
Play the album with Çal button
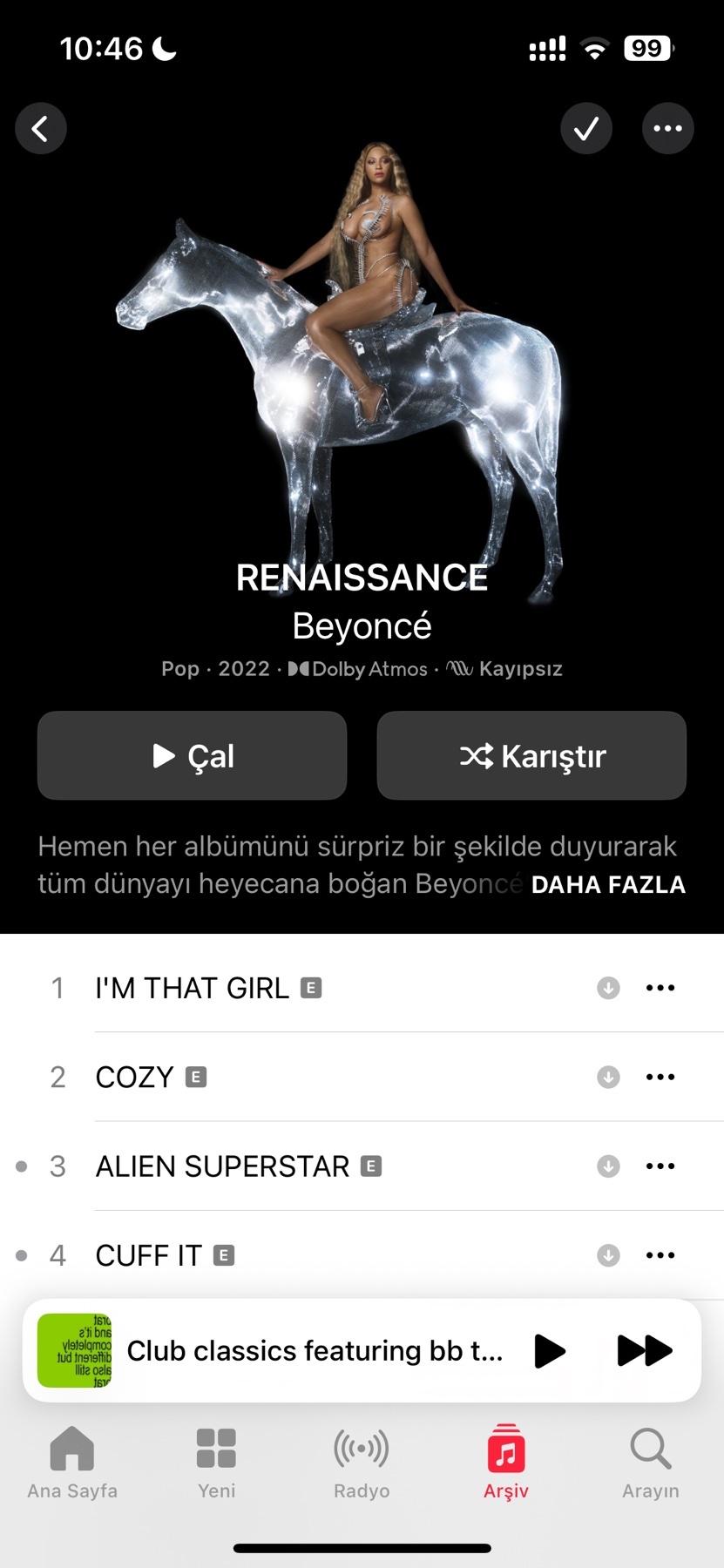point(192,755)
